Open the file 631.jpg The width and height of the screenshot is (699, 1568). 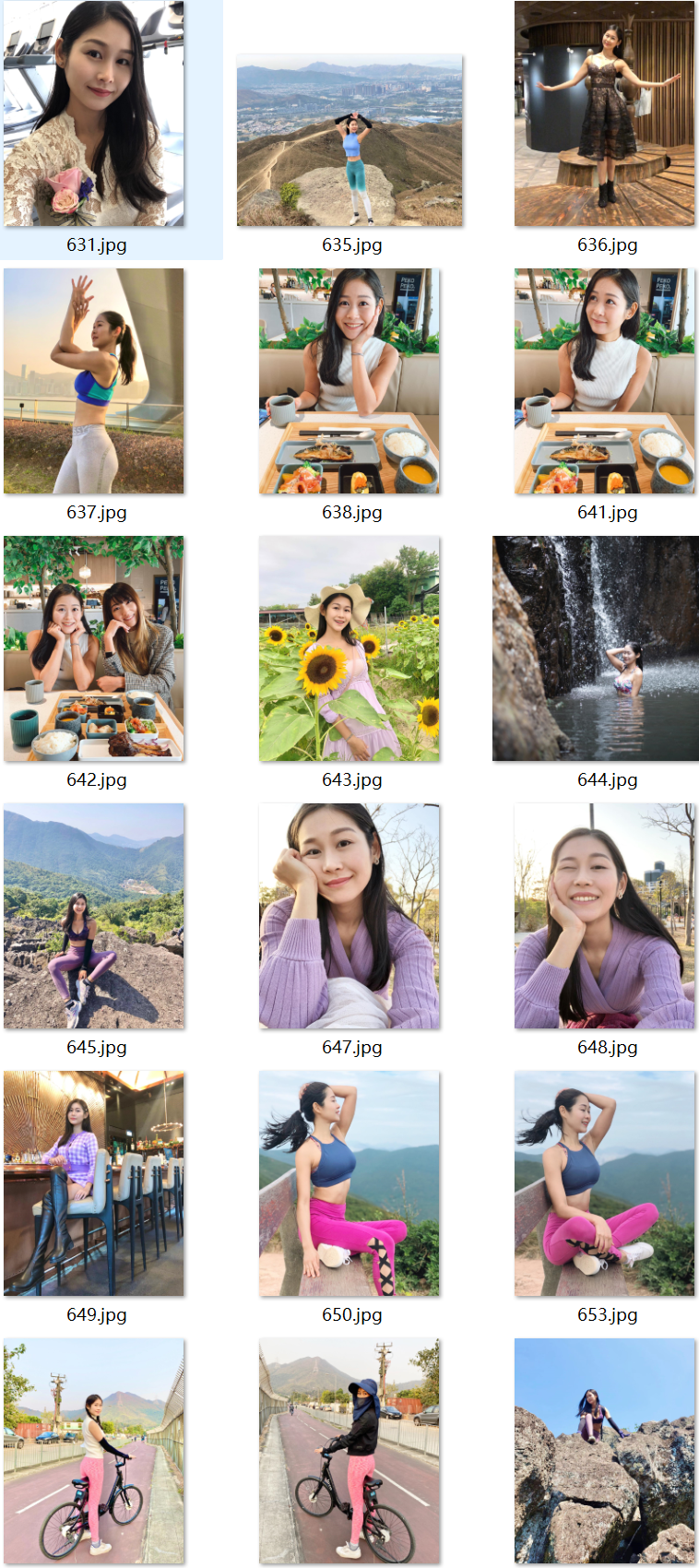coord(93,114)
